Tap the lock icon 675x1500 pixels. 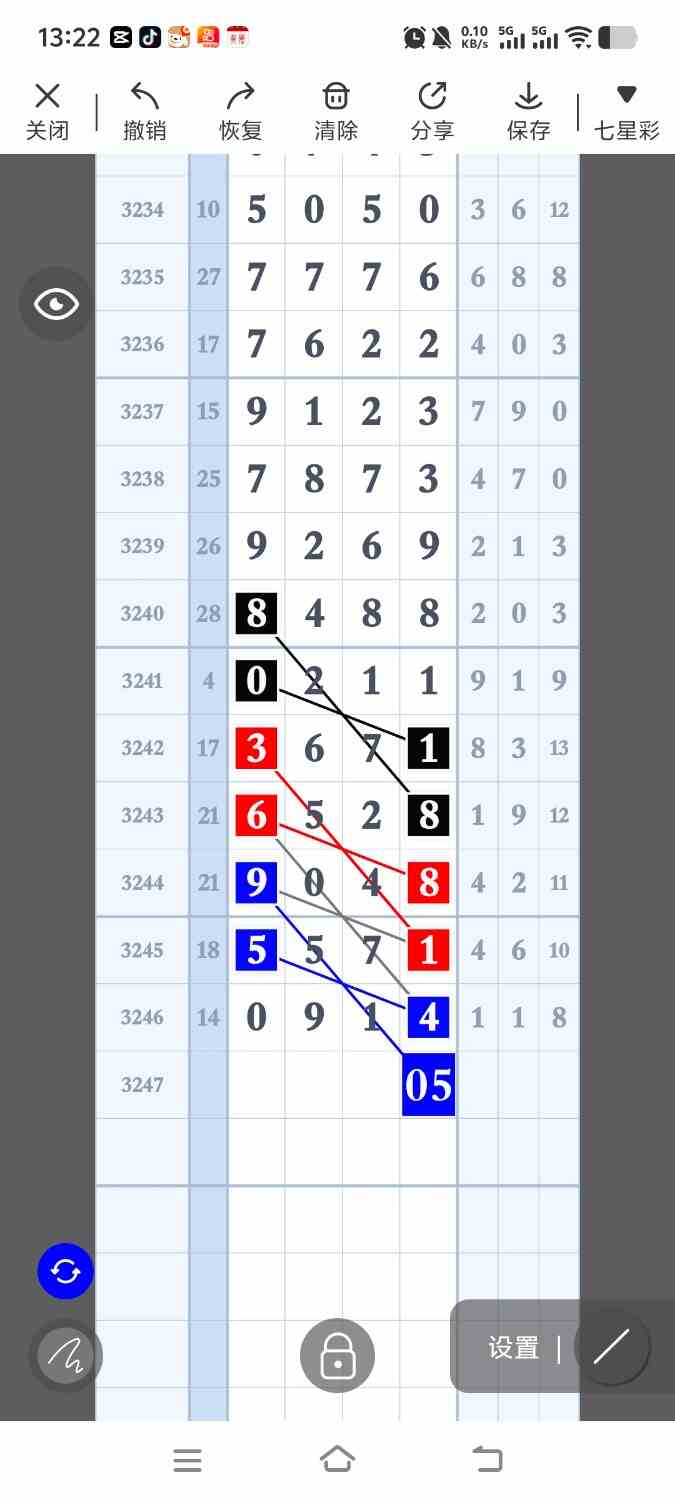(338, 1356)
